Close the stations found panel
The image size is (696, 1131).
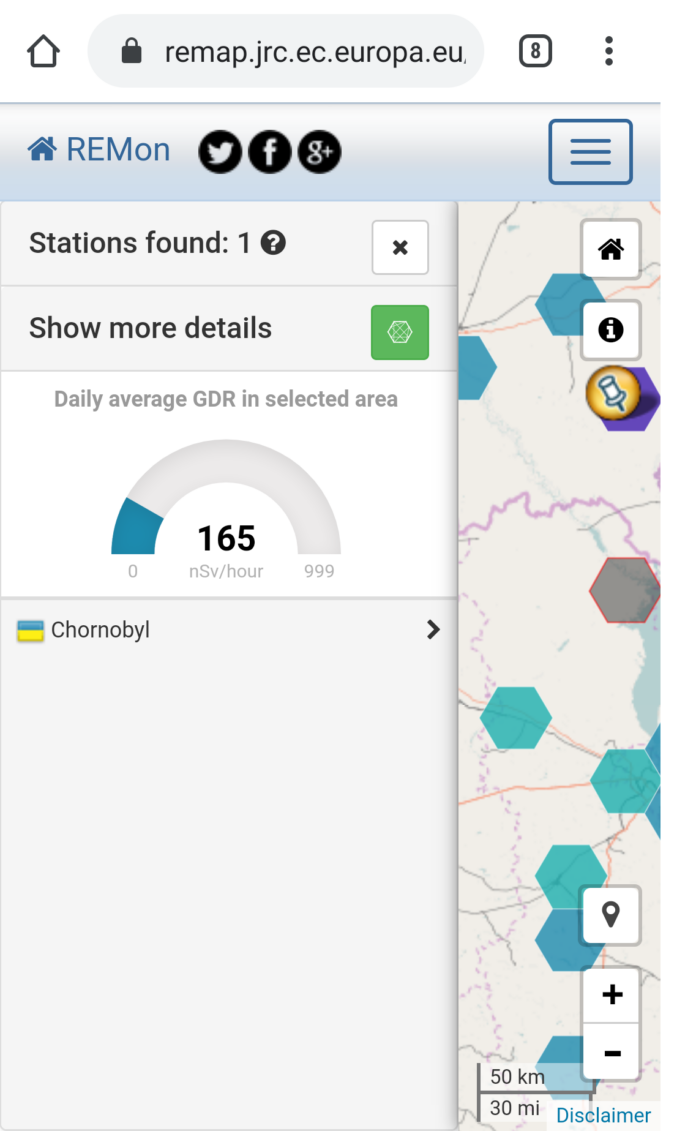400,247
